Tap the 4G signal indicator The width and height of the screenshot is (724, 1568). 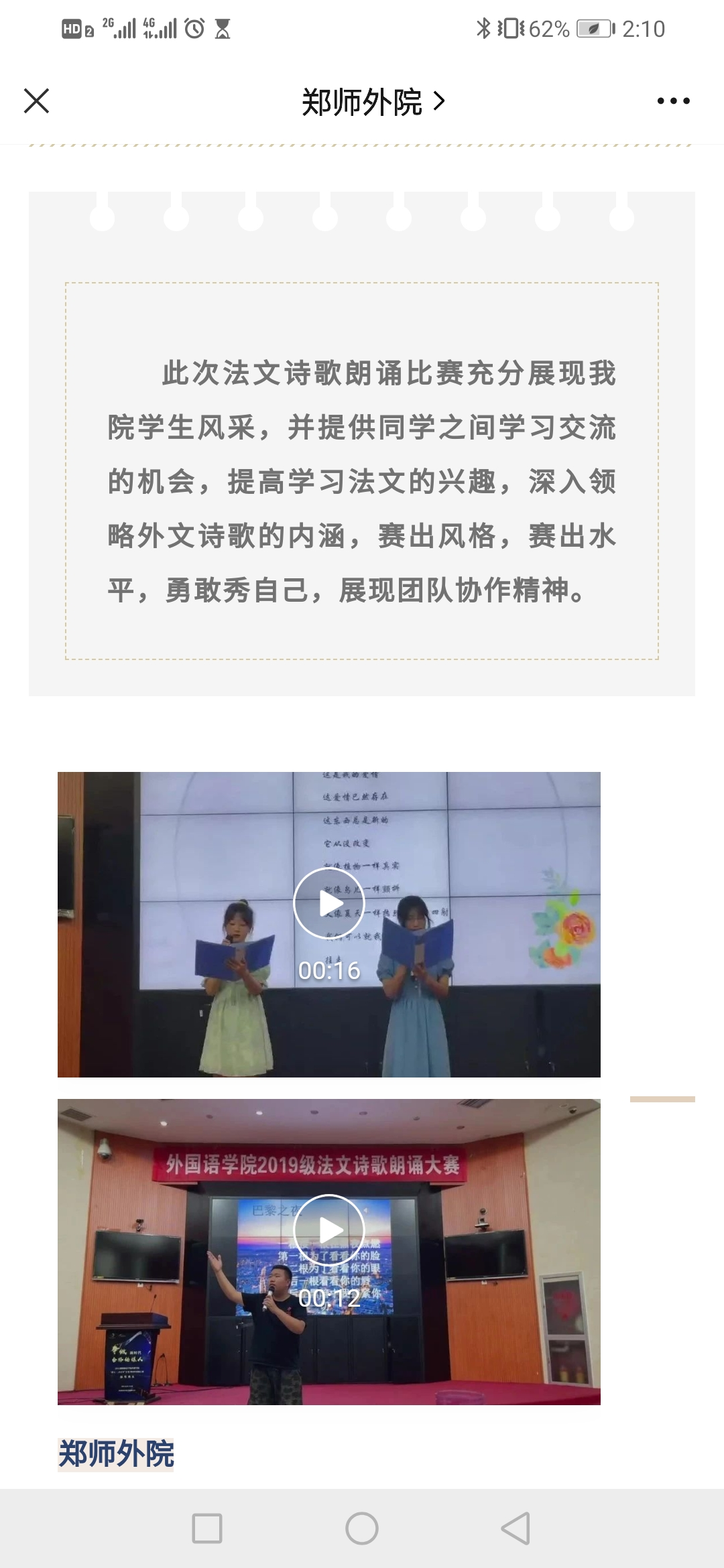(160, 28)
